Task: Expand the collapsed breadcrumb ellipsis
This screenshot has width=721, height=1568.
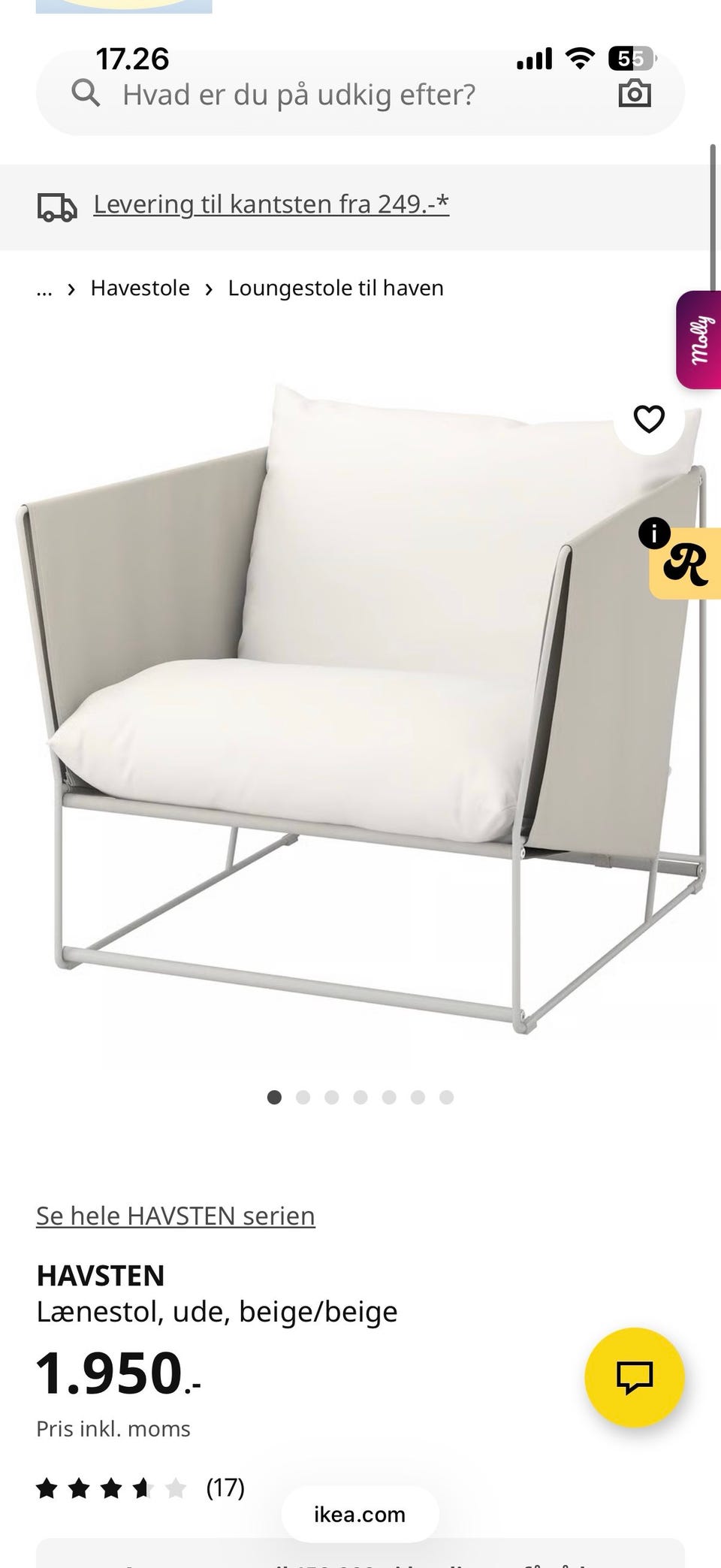Action: tap(44, 289)
